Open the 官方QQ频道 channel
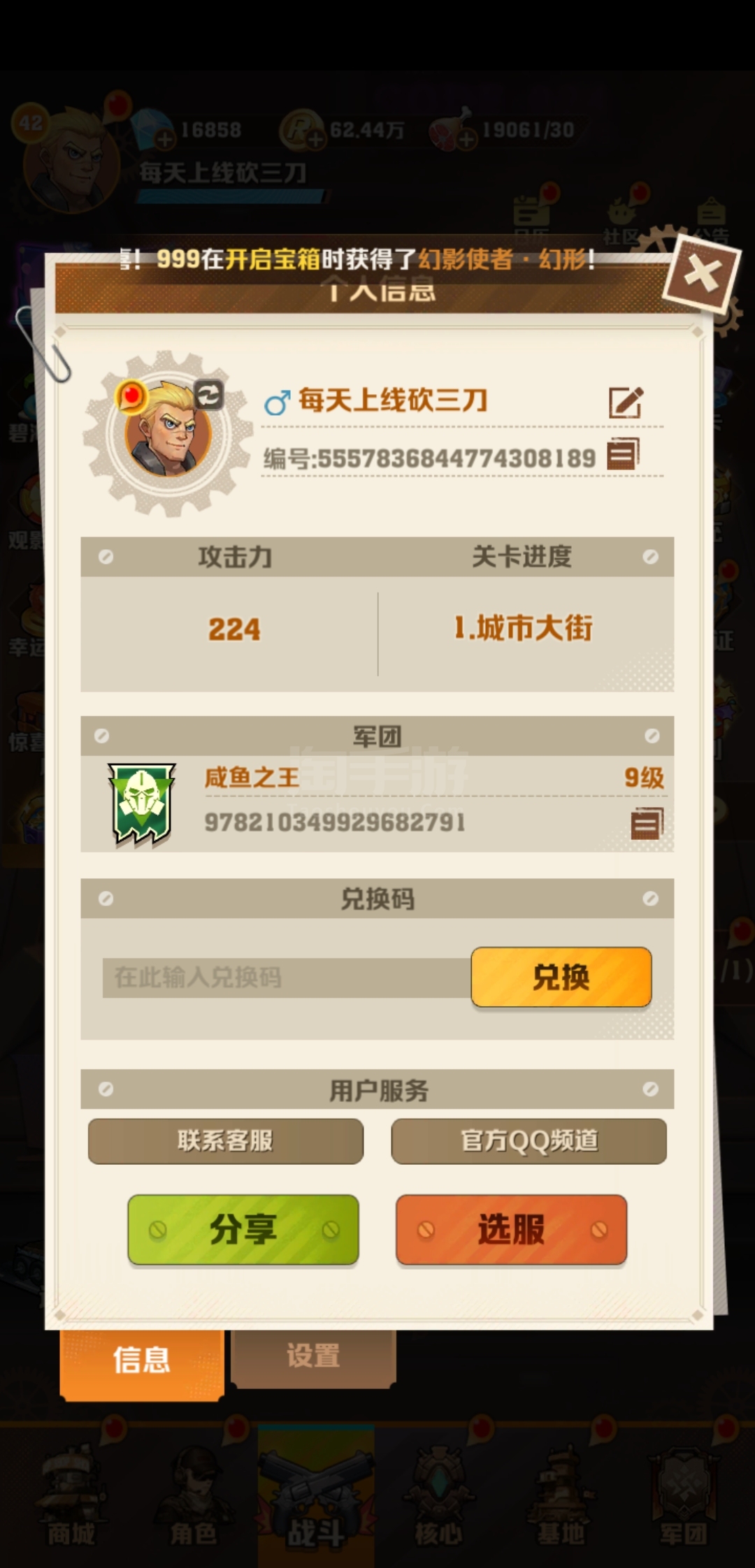 pyautogui.click(x=528, y=1141)
